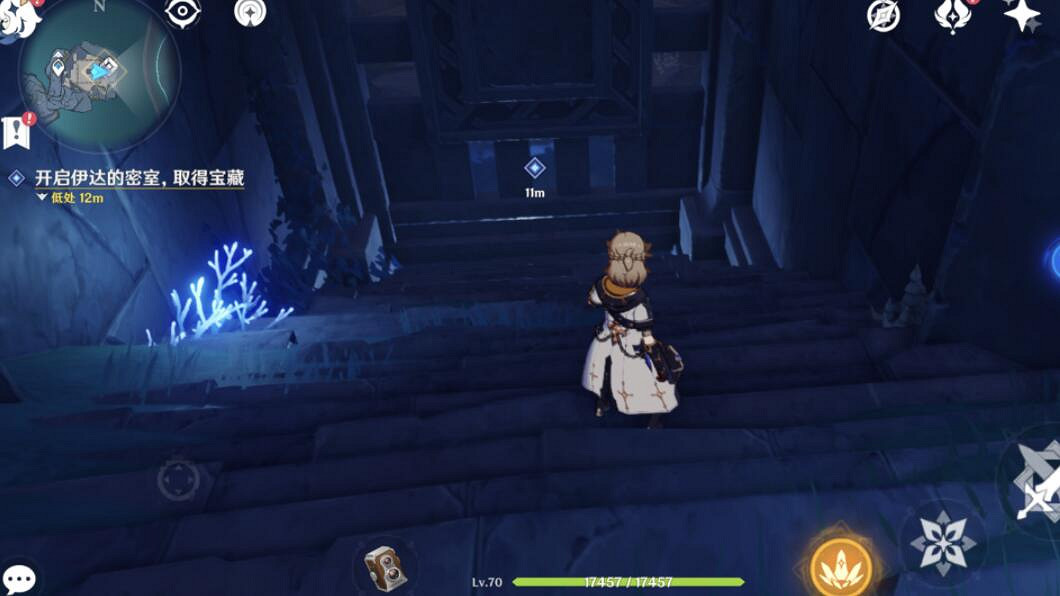Screen dimensions: 1060x596
Task: Use the Kamera gadget
Action: (384, 569)
